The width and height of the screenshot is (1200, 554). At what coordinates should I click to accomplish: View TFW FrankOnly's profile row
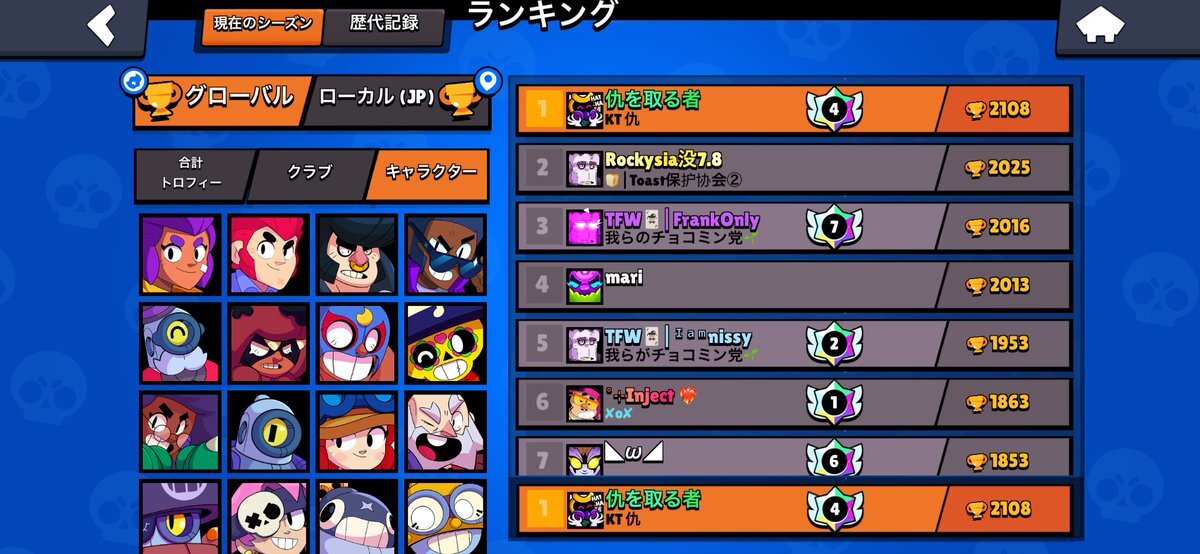[x=794, y=227]
